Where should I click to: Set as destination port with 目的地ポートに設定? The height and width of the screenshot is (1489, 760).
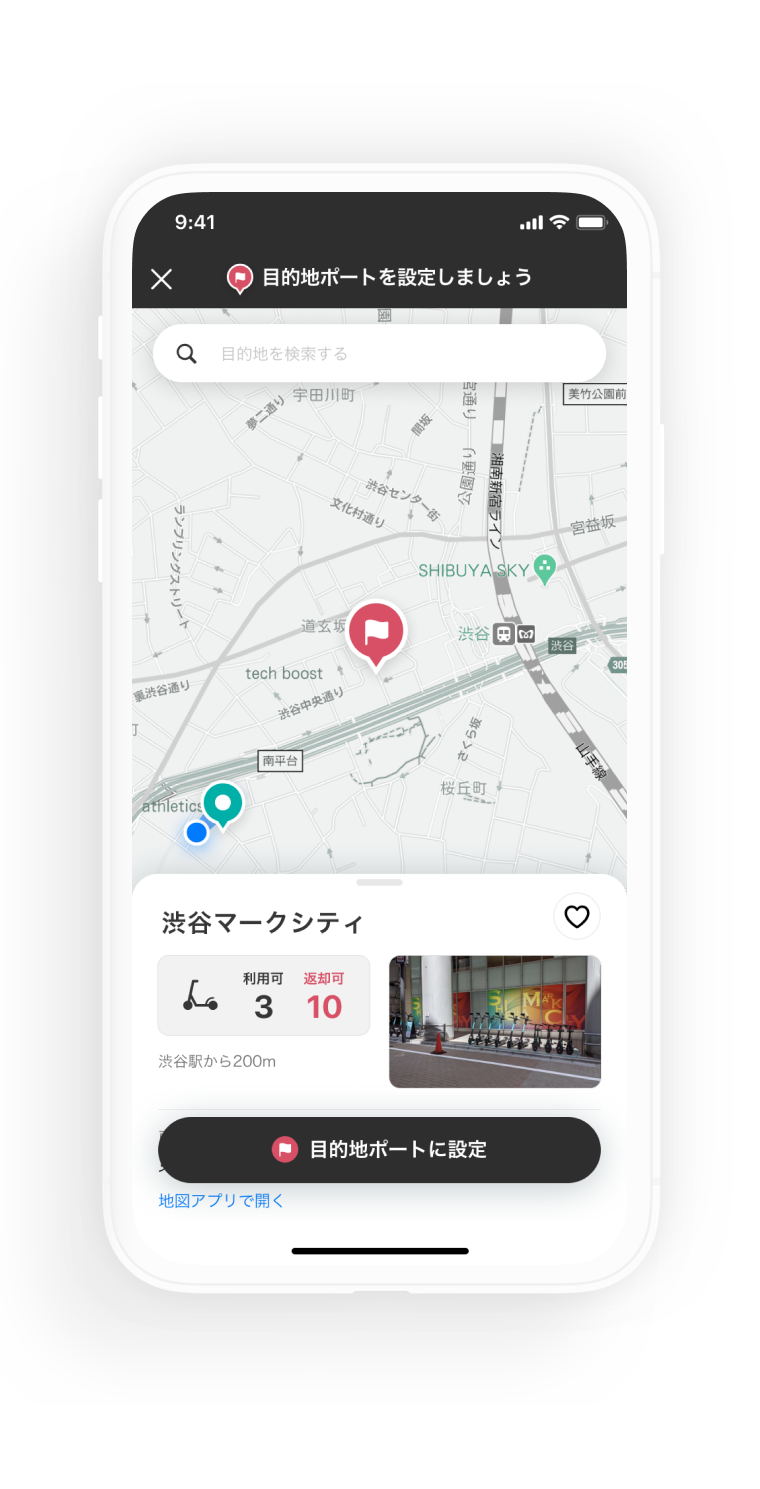pos(379,1150)
